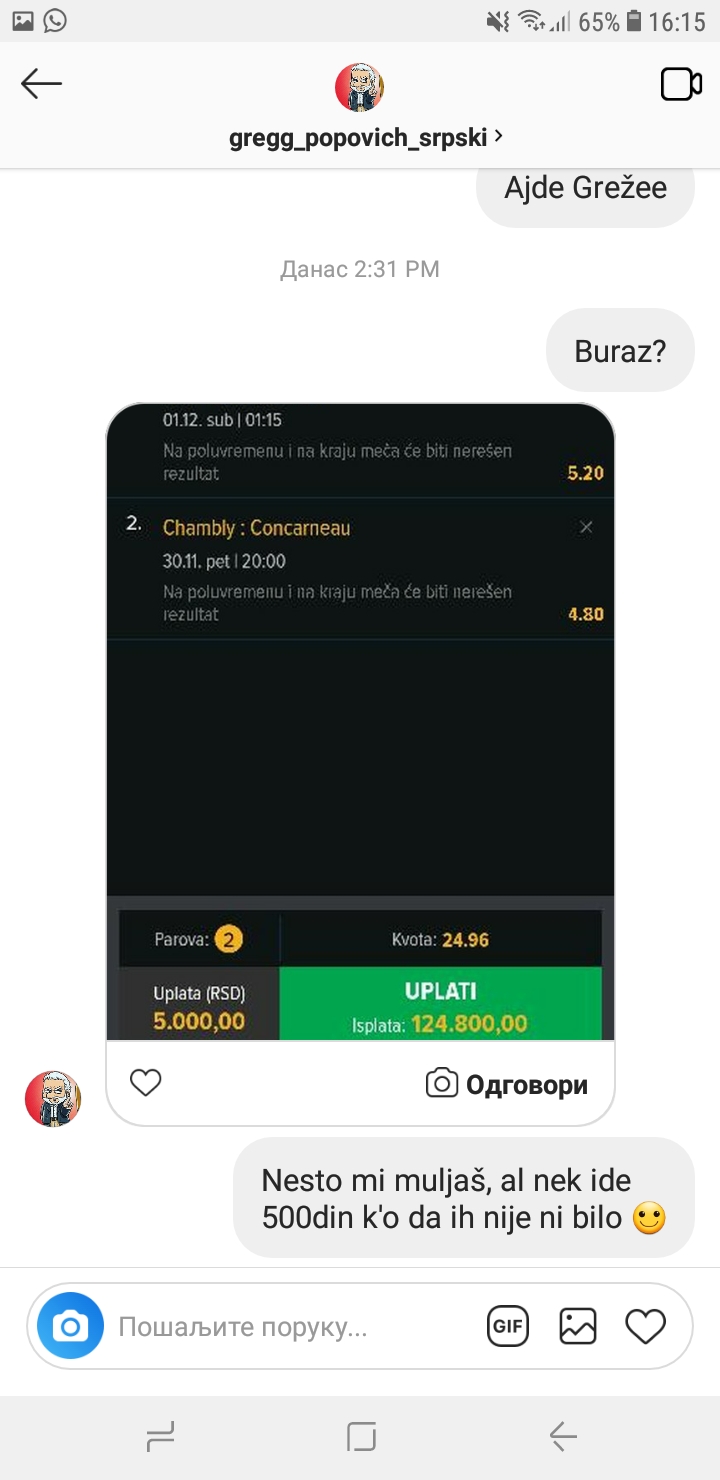Screen dimensions: 720x1480
Task: Start a video call
Action: [x=680, y=85]
